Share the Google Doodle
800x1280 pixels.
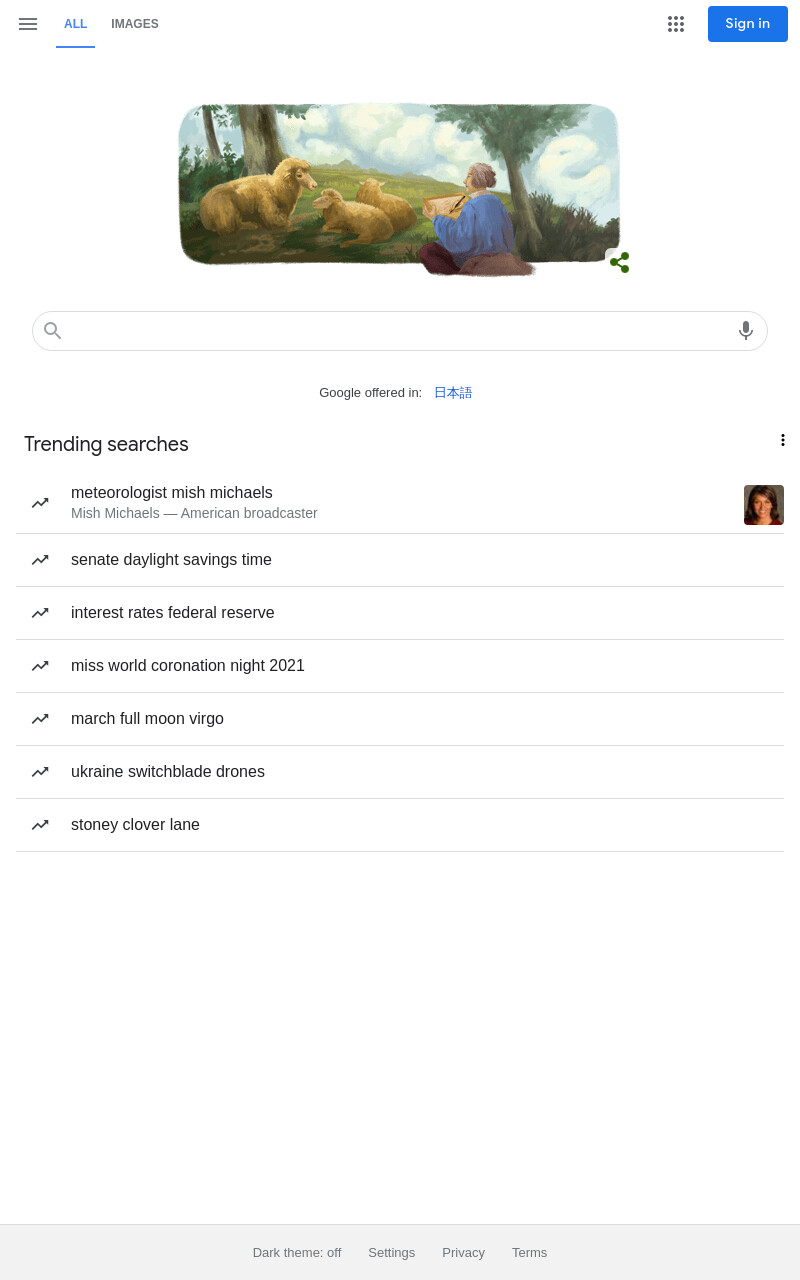619,262
